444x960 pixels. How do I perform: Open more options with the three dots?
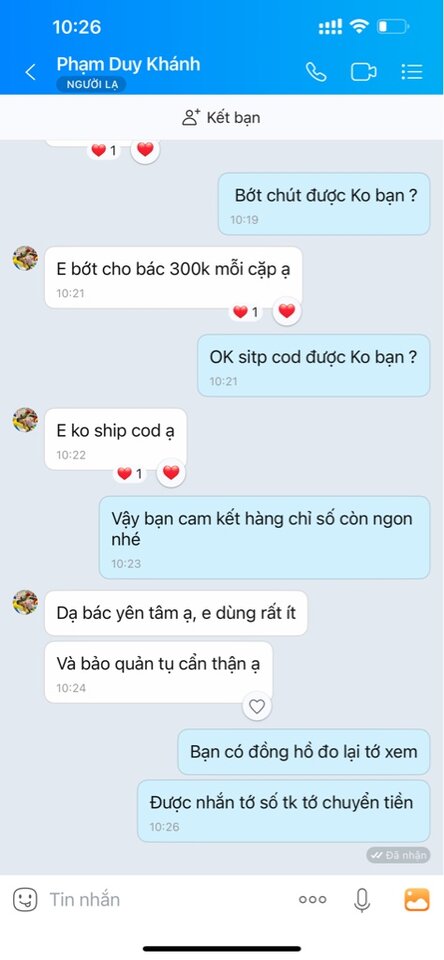[312, 899]
